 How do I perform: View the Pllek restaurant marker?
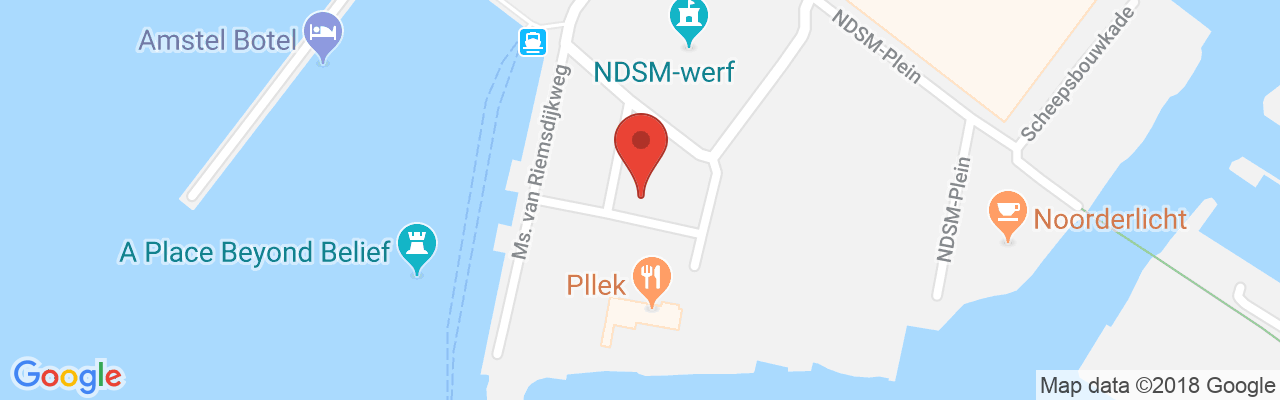point(654,277)
